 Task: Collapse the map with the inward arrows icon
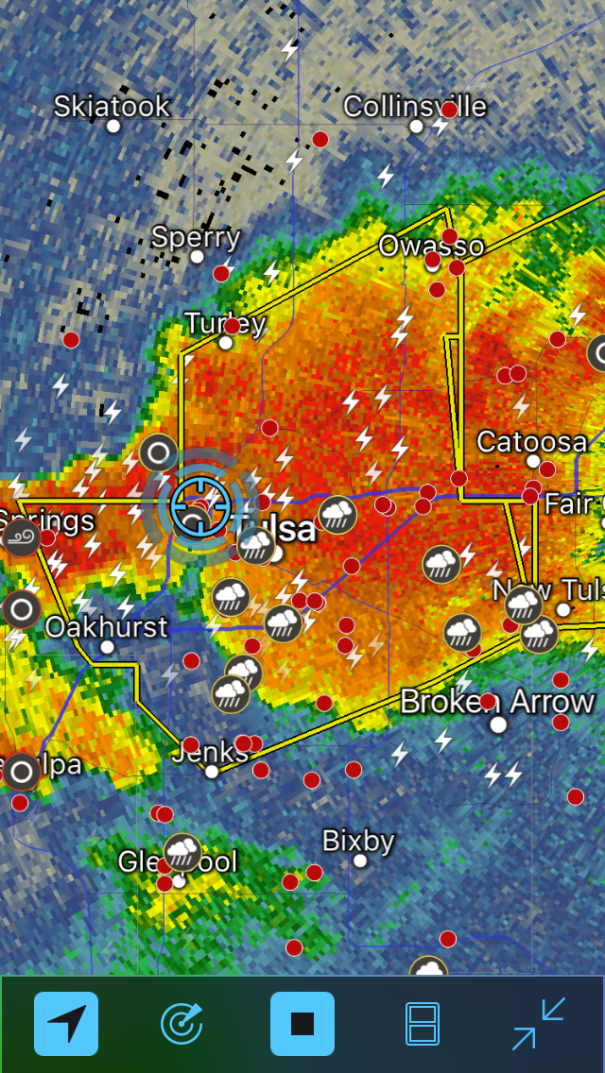[538, 1024]
